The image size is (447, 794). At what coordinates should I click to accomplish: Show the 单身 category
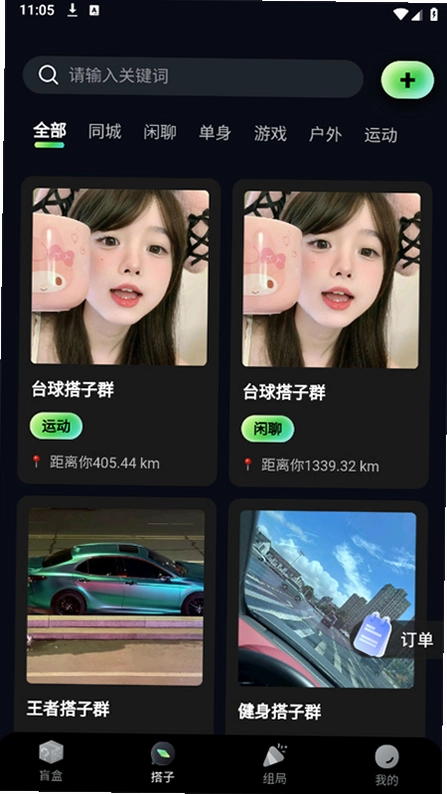215,133
